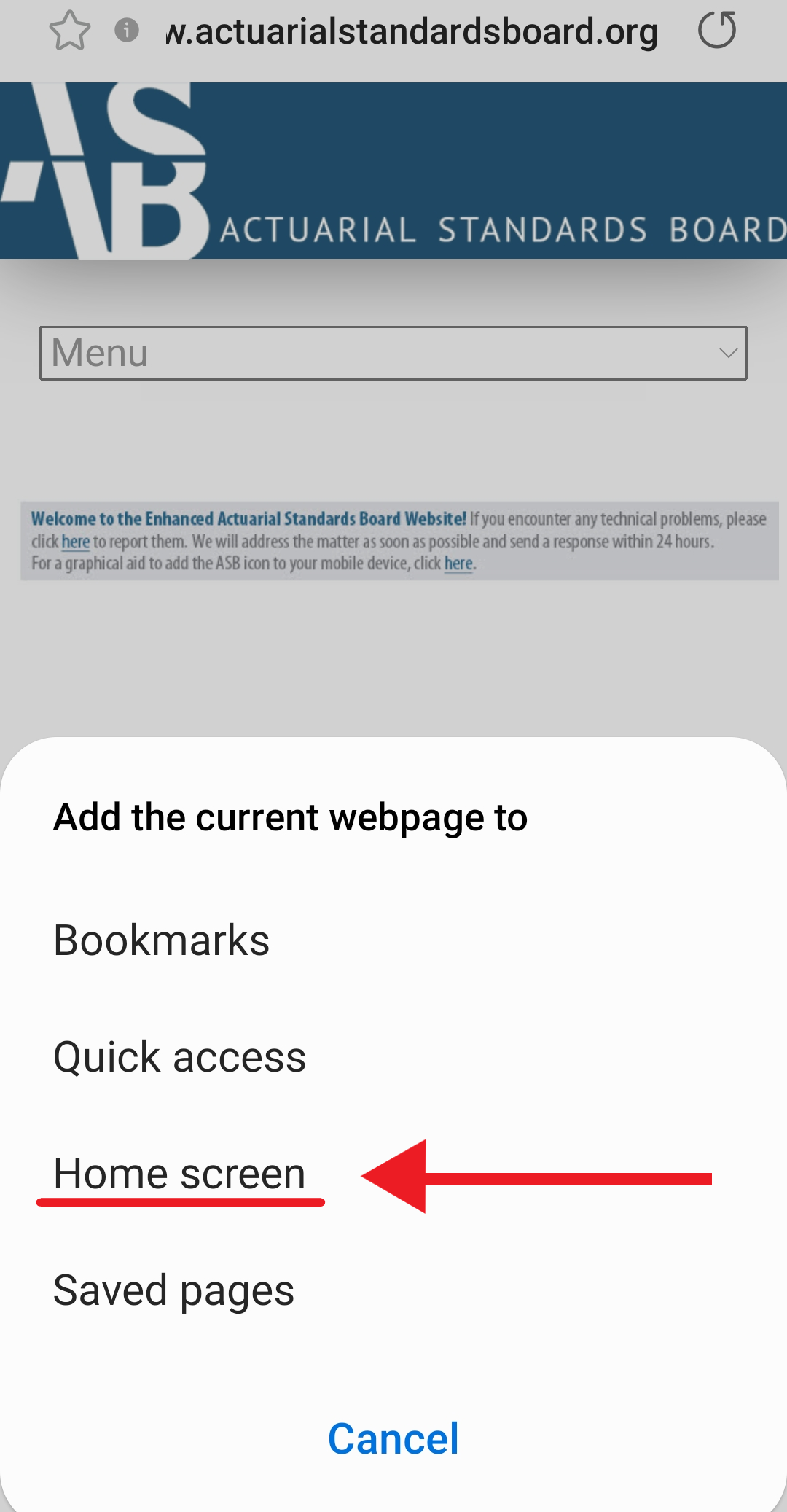Reload the page with the refresh icon
The width and height of the screenshot is (787, 1512).
pos(717,31)
